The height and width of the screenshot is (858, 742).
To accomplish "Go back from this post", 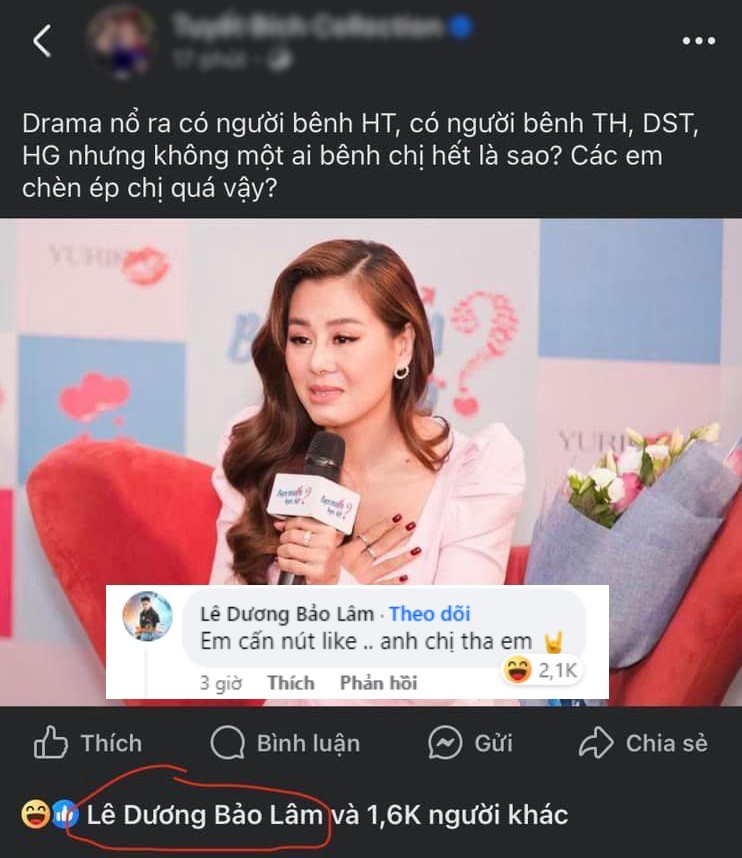I will click(42, 41).
